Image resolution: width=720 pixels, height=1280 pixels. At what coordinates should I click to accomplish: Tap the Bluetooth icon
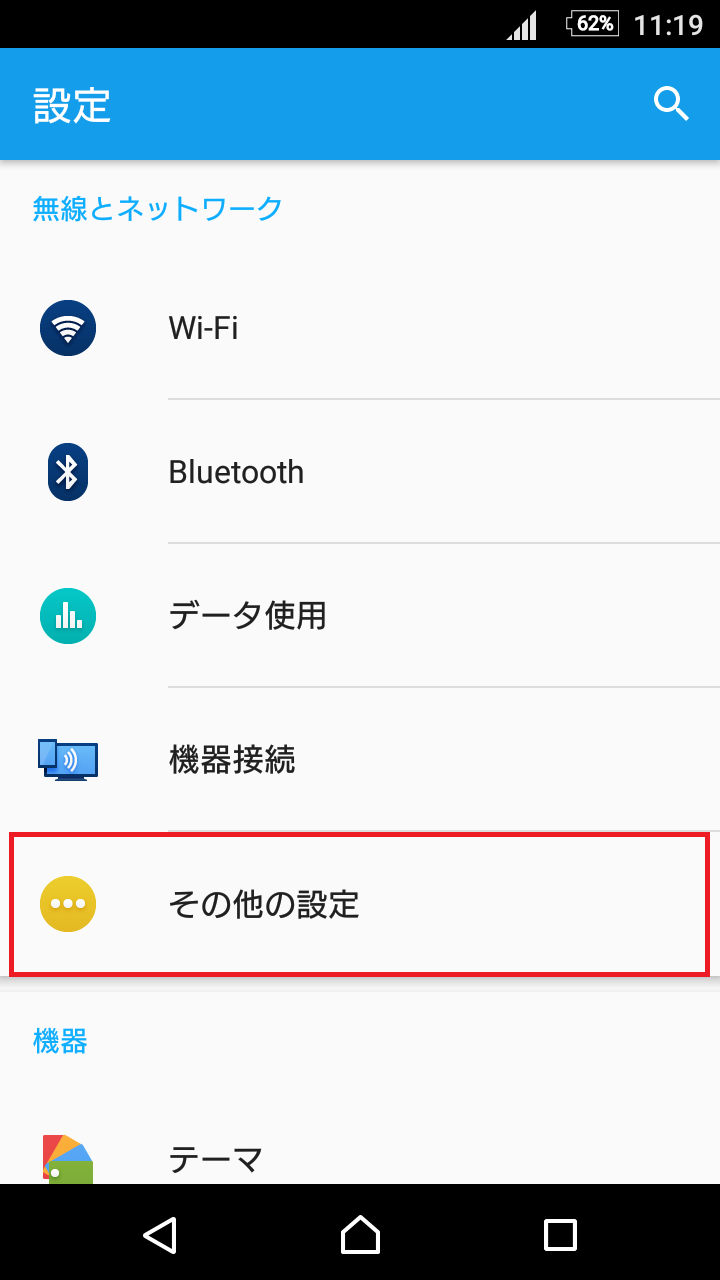point(67,471)
